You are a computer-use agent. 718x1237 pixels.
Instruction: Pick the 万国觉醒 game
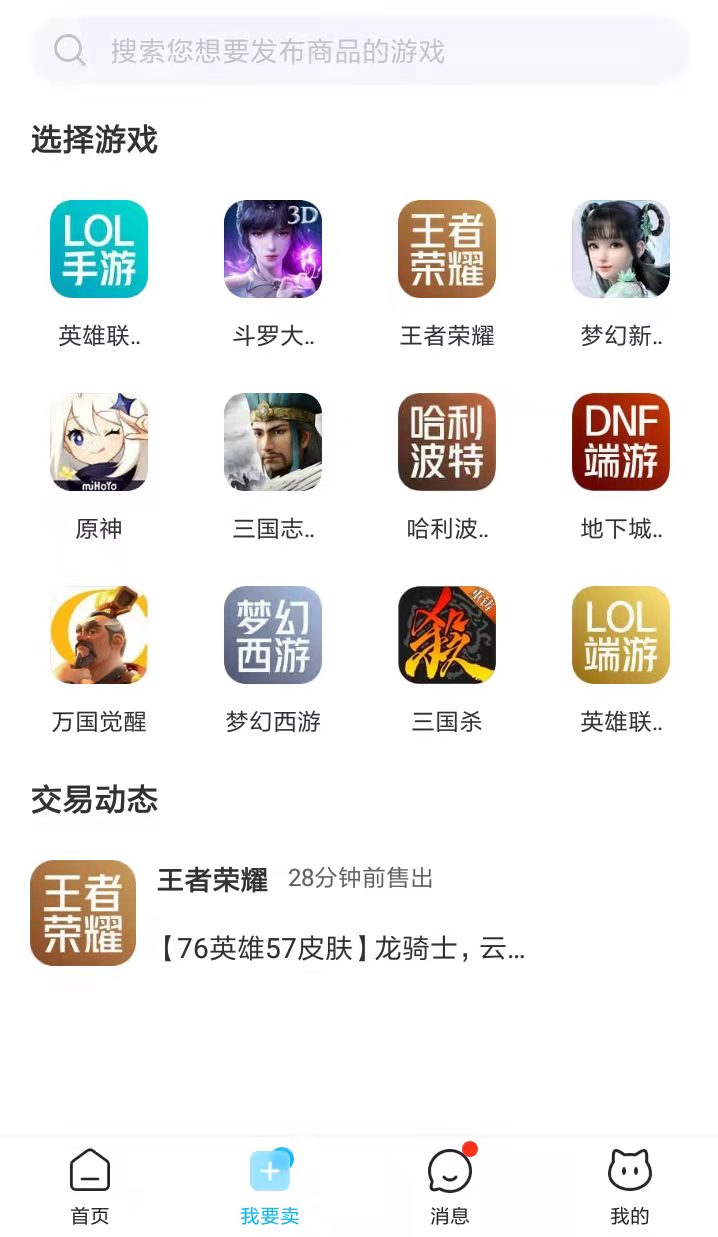[x=99, y=635]
